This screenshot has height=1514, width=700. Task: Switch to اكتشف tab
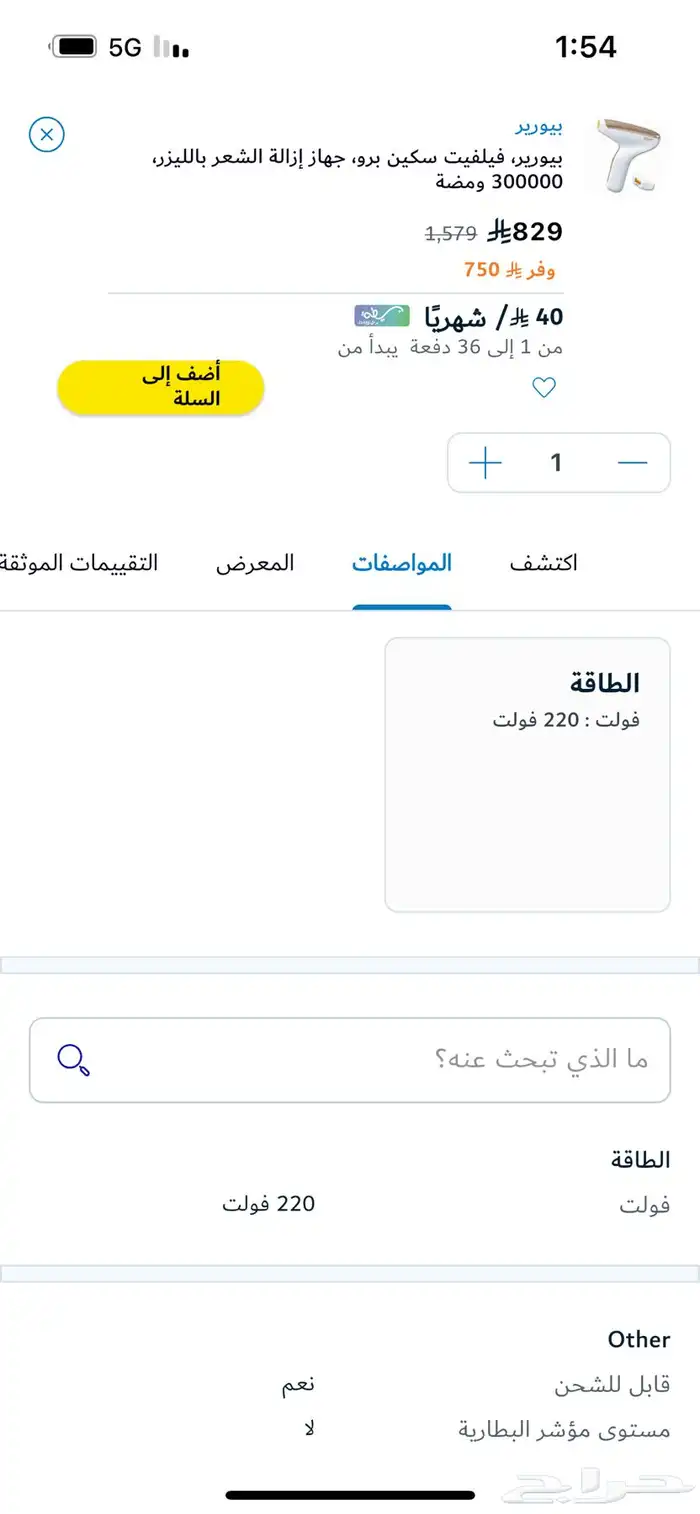[543, 563]
